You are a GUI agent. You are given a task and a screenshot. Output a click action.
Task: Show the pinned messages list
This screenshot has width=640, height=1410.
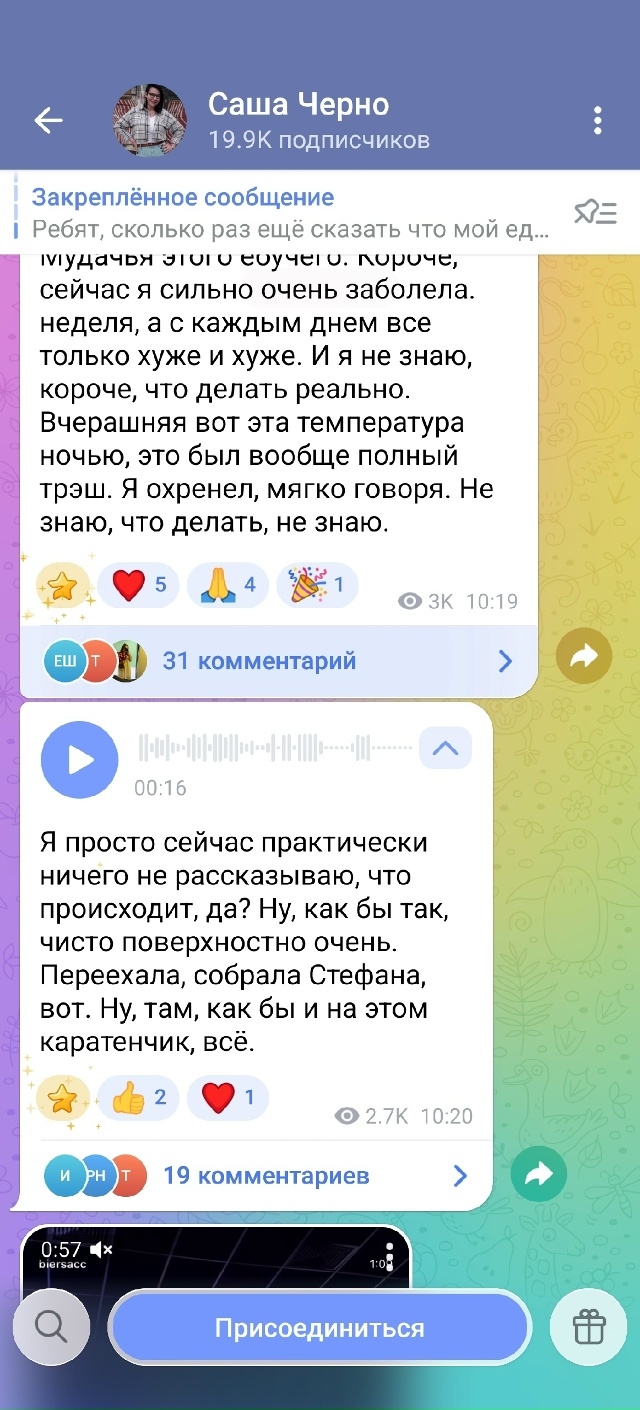pyautogui.click(x=595, y=212)
